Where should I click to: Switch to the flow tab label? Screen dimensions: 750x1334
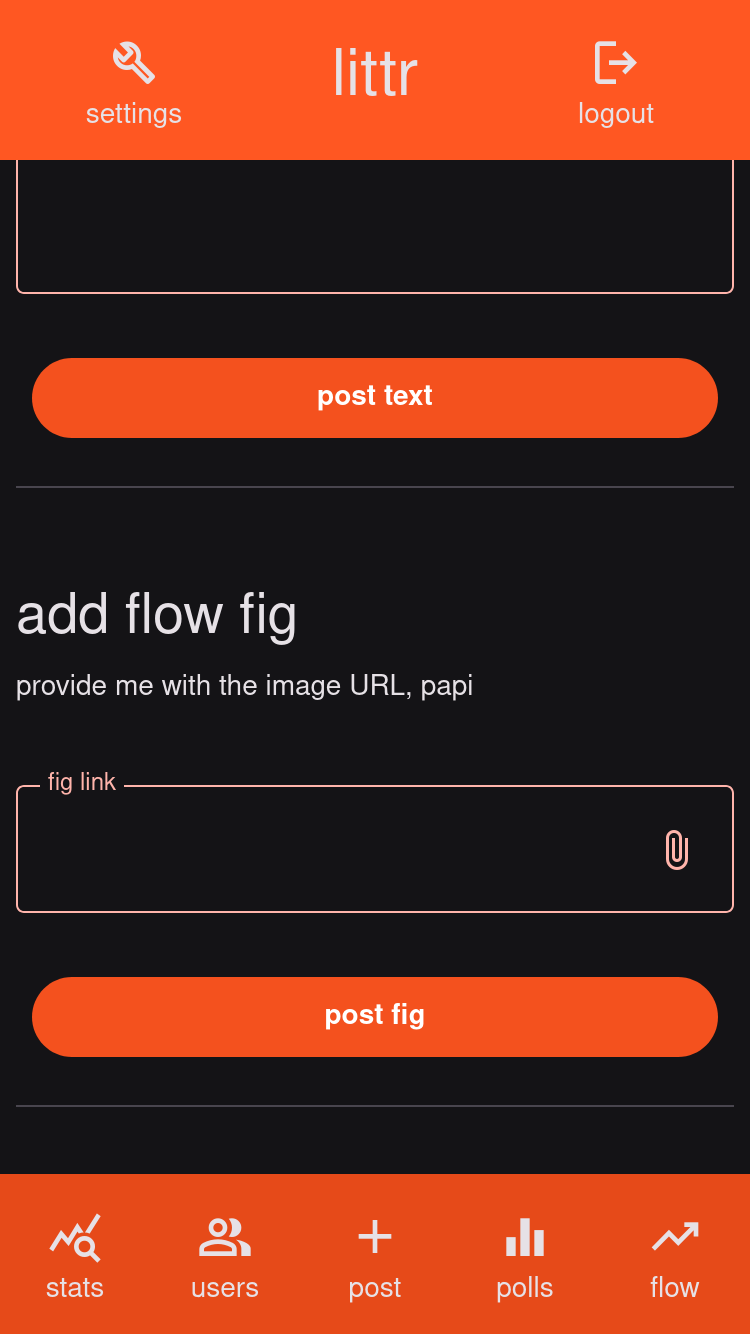[674, 1288]
